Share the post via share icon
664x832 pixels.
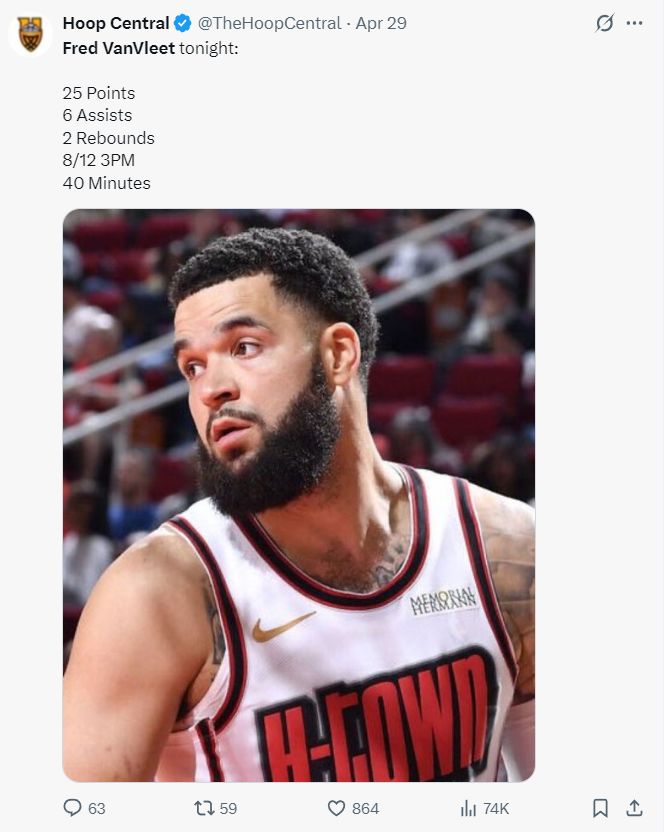click(634, 808)
